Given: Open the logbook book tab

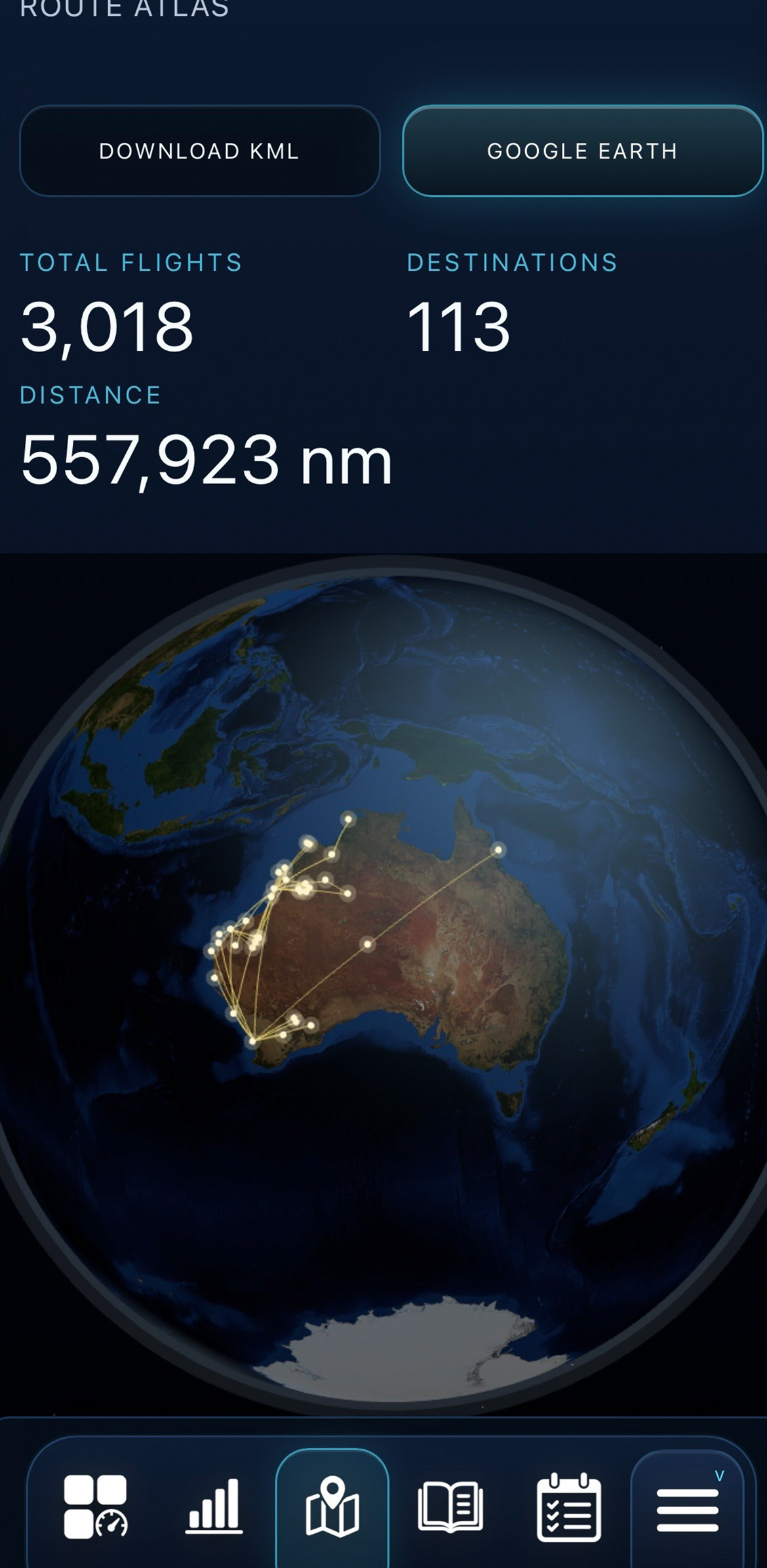Looking at the screenshot, I should coord(450,1507).
